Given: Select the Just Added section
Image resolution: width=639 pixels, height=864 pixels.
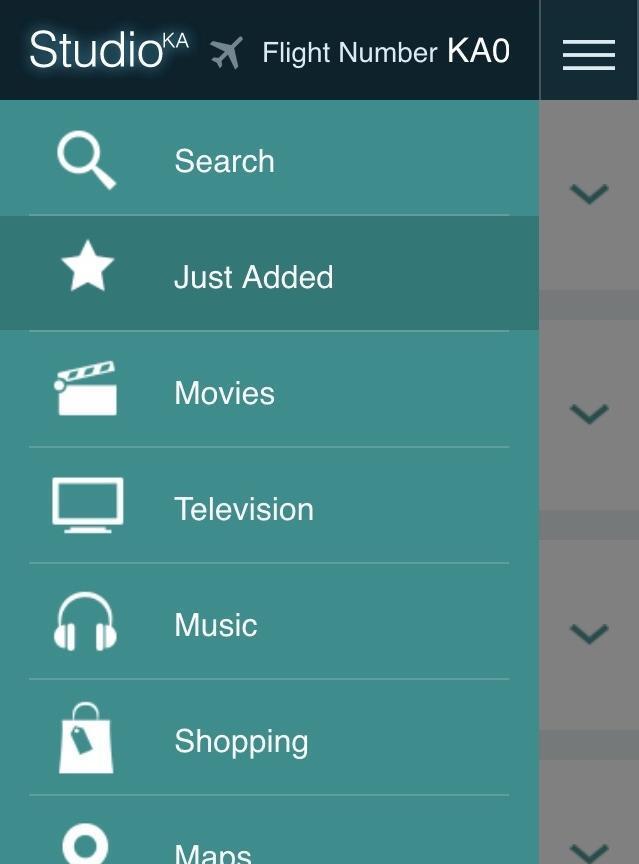Looking at the screenshot, I should coord(253,277).
